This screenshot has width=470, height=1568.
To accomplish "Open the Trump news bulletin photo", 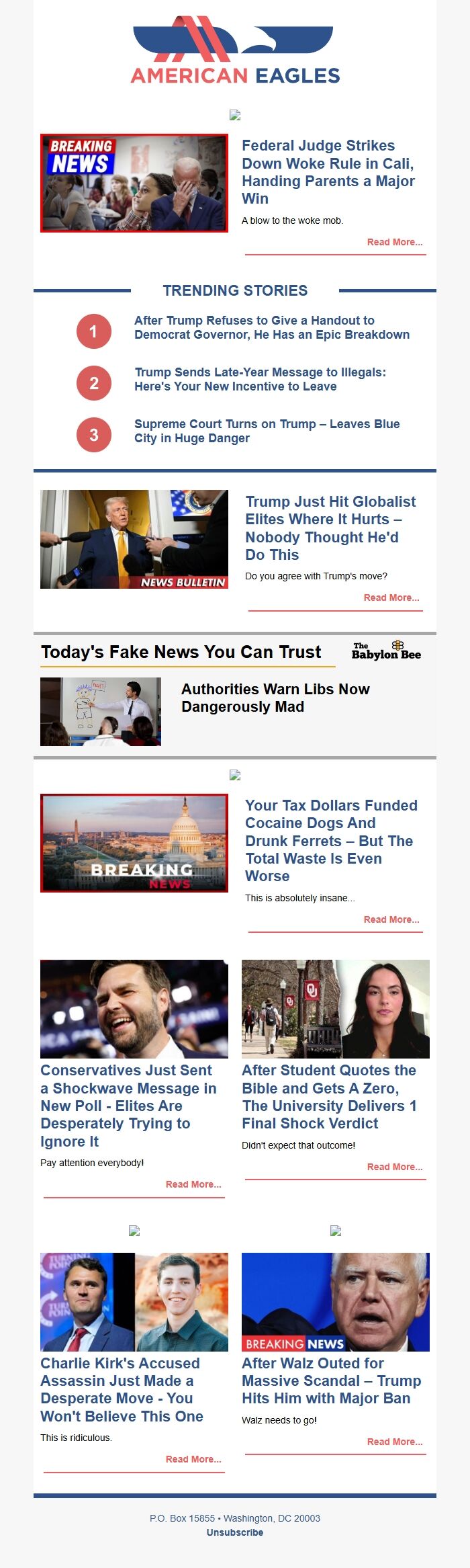I will [134, 539].
